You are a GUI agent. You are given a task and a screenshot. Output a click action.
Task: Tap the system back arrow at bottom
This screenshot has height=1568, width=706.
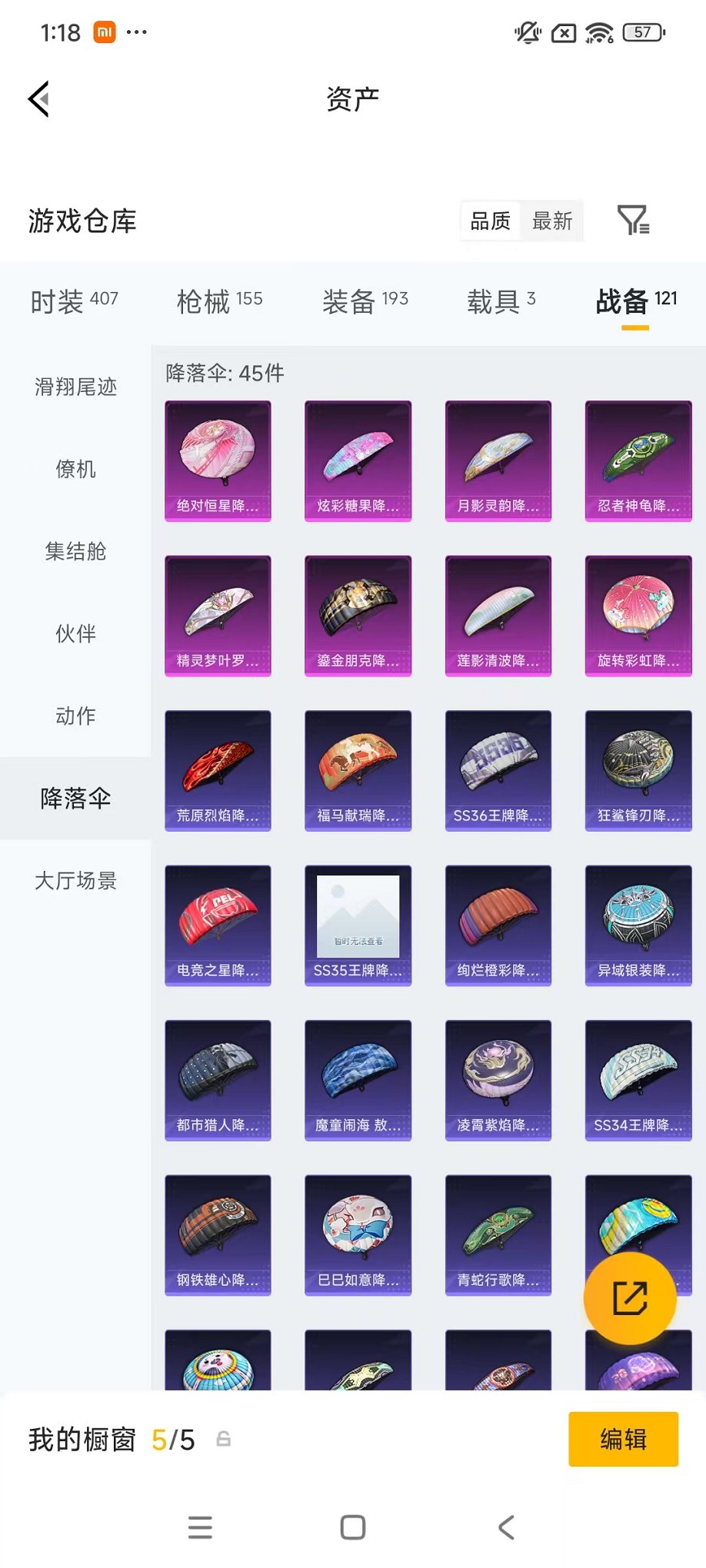click(506, 1526)
